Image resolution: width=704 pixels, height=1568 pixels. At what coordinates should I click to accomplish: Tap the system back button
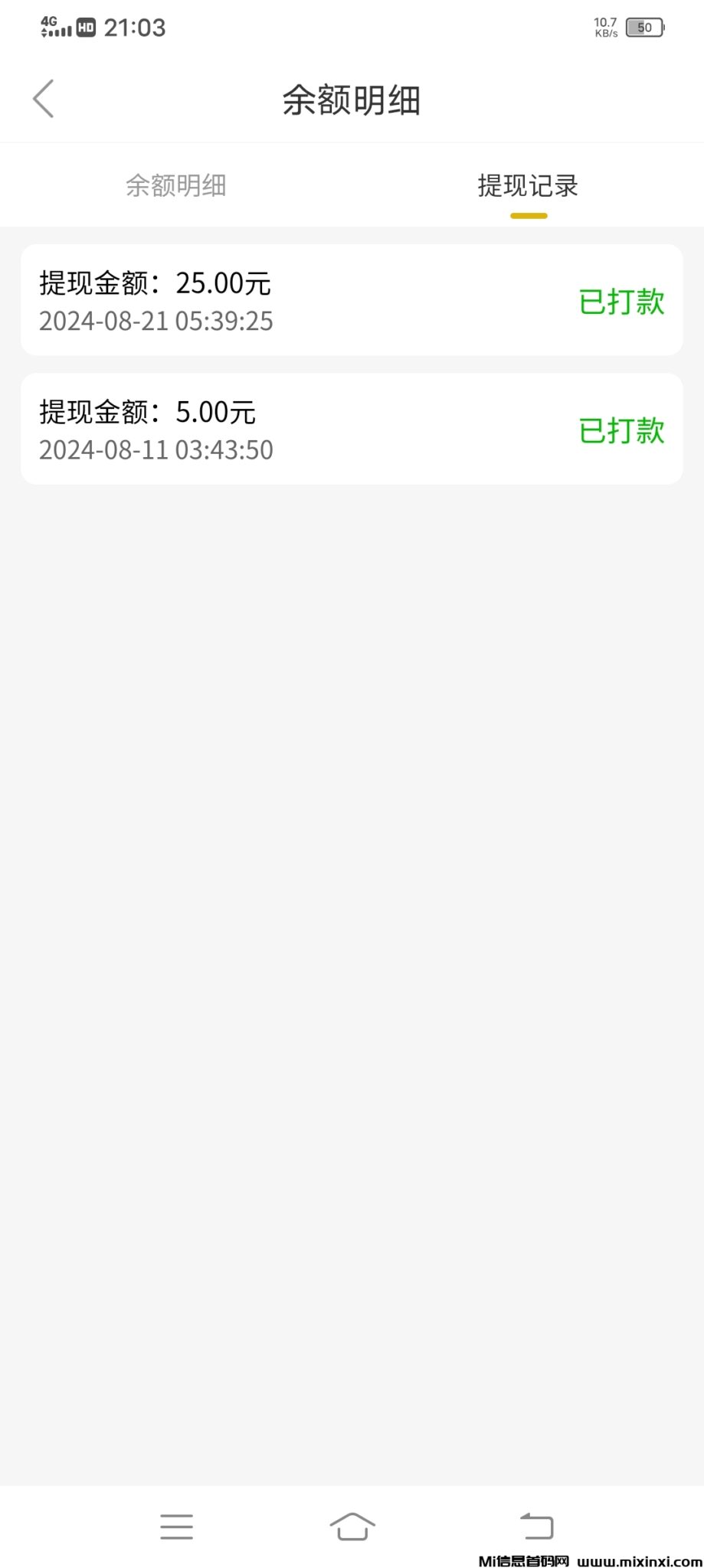coord(536,1526)
